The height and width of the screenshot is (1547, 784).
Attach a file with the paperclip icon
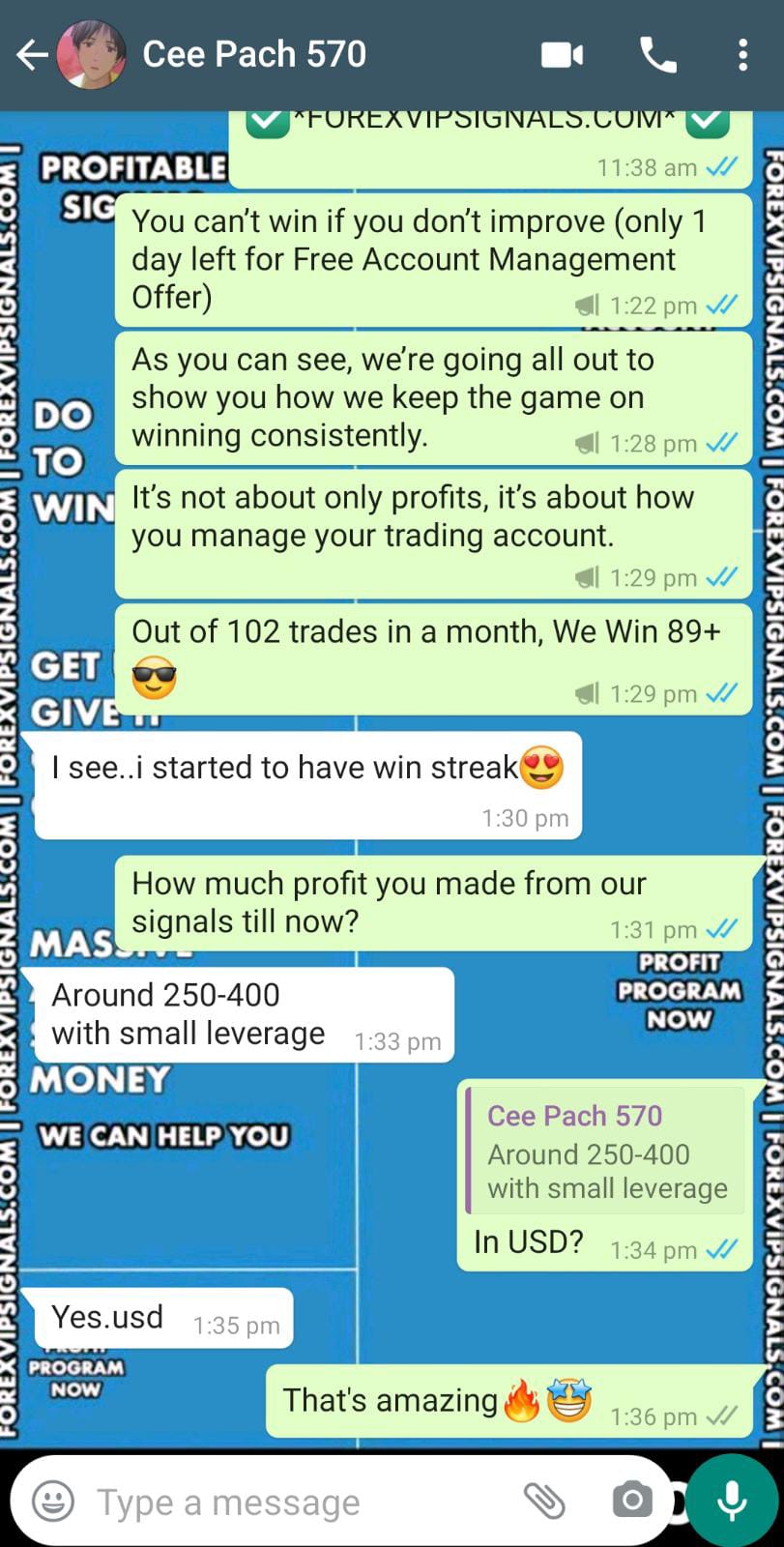544,1501
